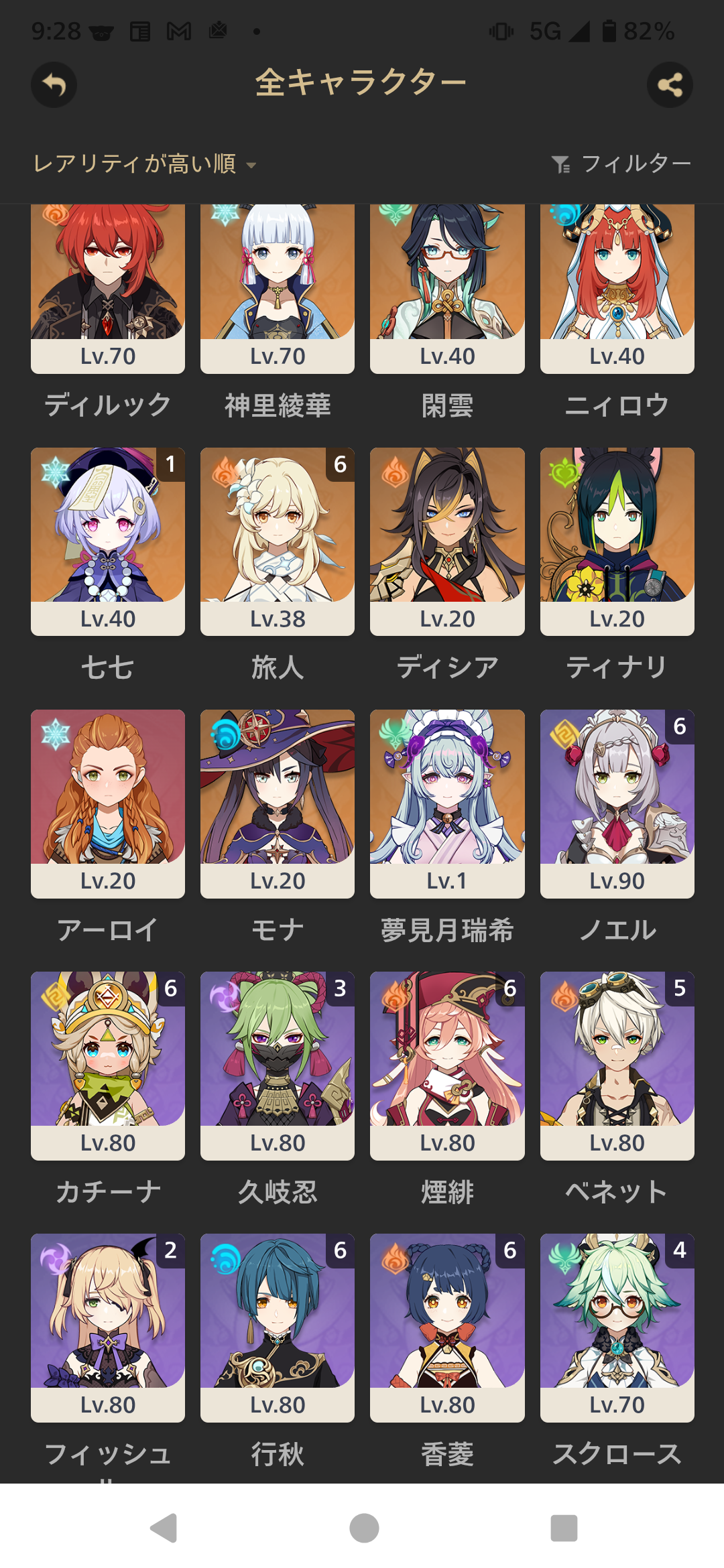View ベネット character details
Image resolution: width=724 pixels, height=1568 pixels.
click(617, 1065)
